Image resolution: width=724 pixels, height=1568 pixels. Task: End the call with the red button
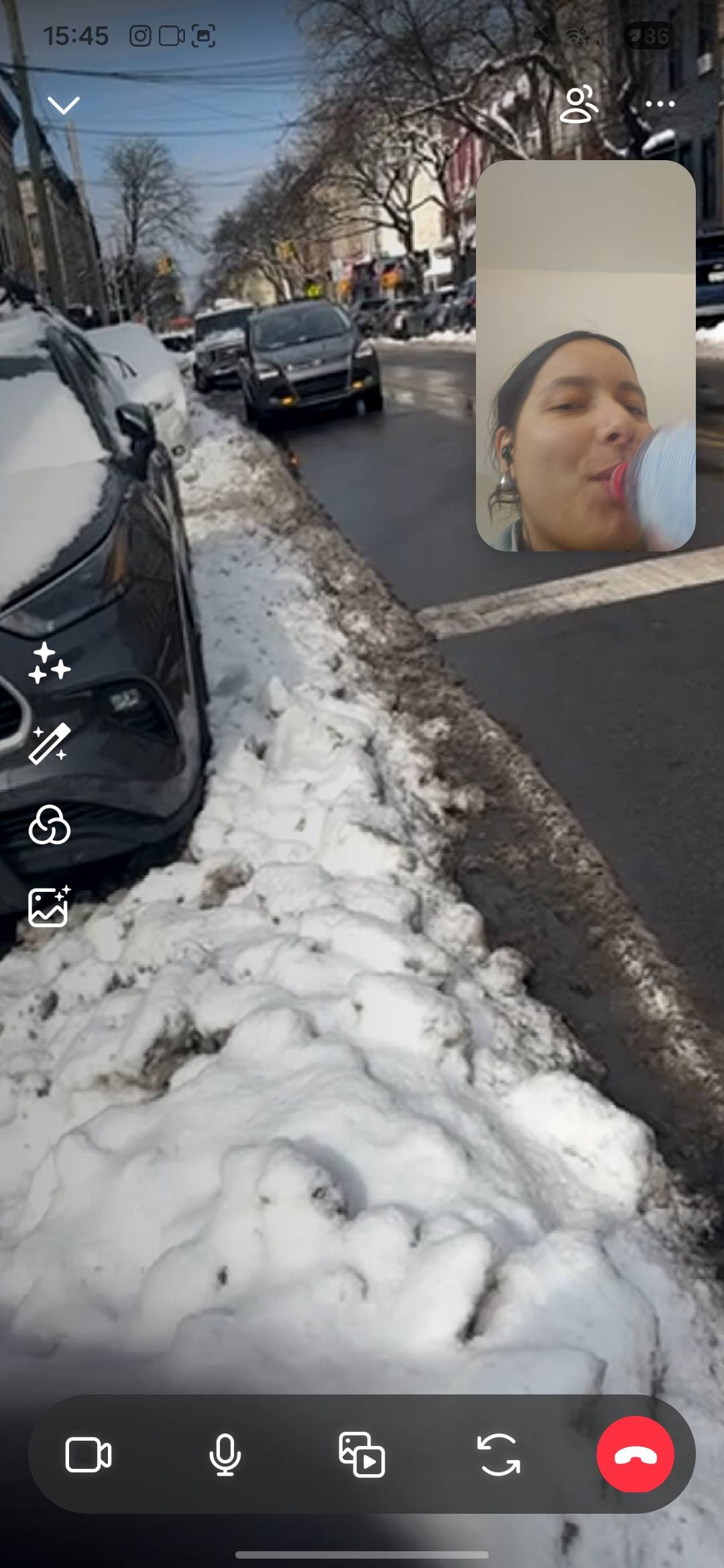(636, 1455)
